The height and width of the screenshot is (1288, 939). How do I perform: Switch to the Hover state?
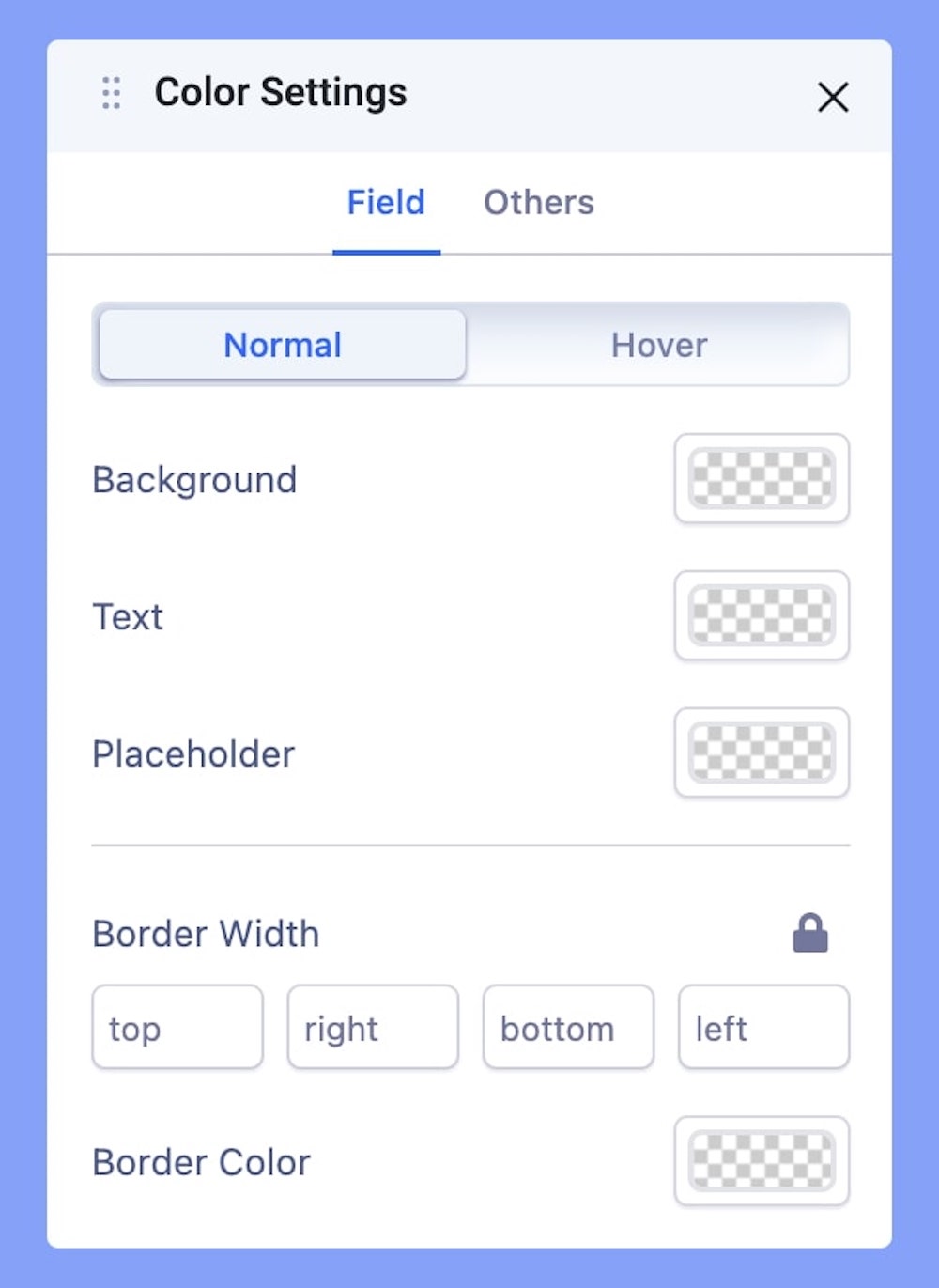click(x=658, y=345)
